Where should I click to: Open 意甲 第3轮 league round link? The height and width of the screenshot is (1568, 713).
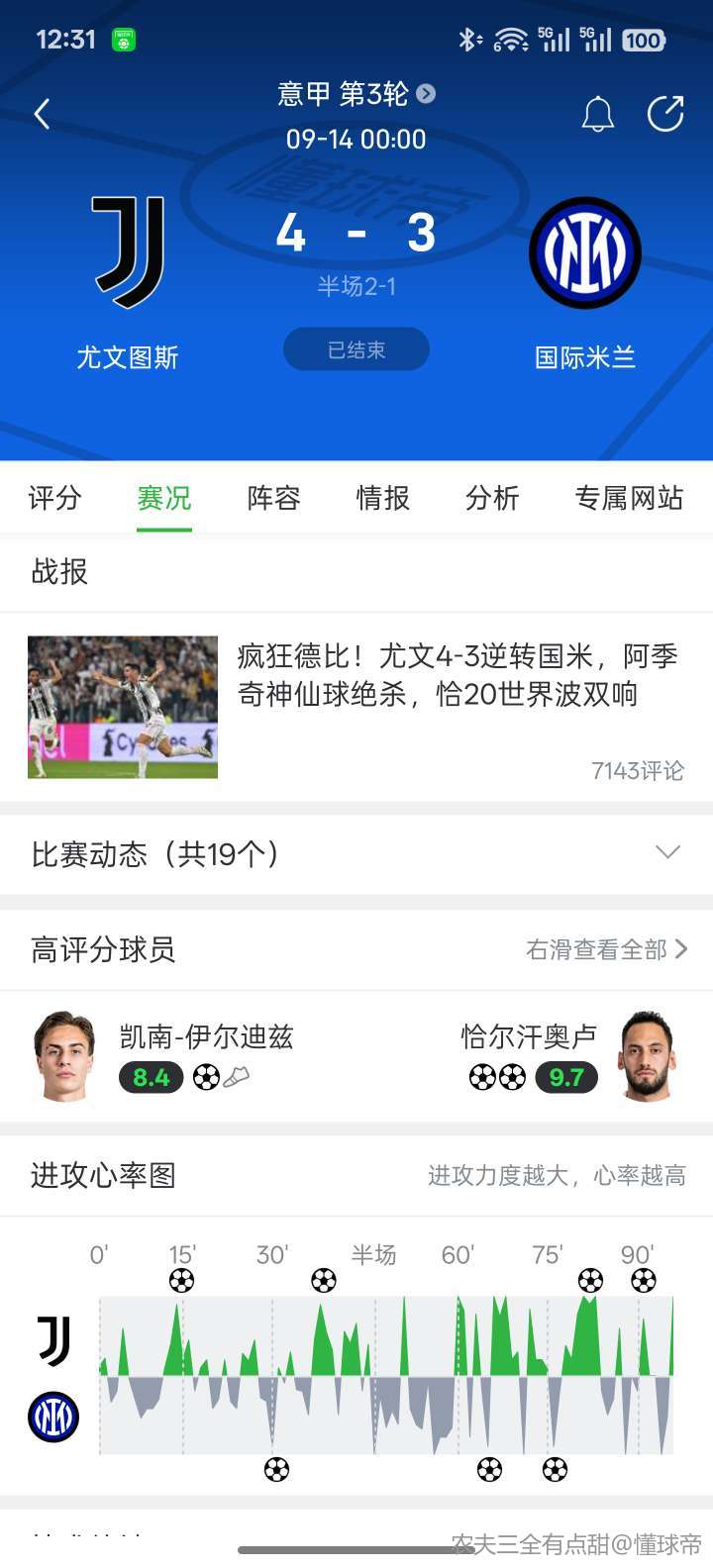356,94
